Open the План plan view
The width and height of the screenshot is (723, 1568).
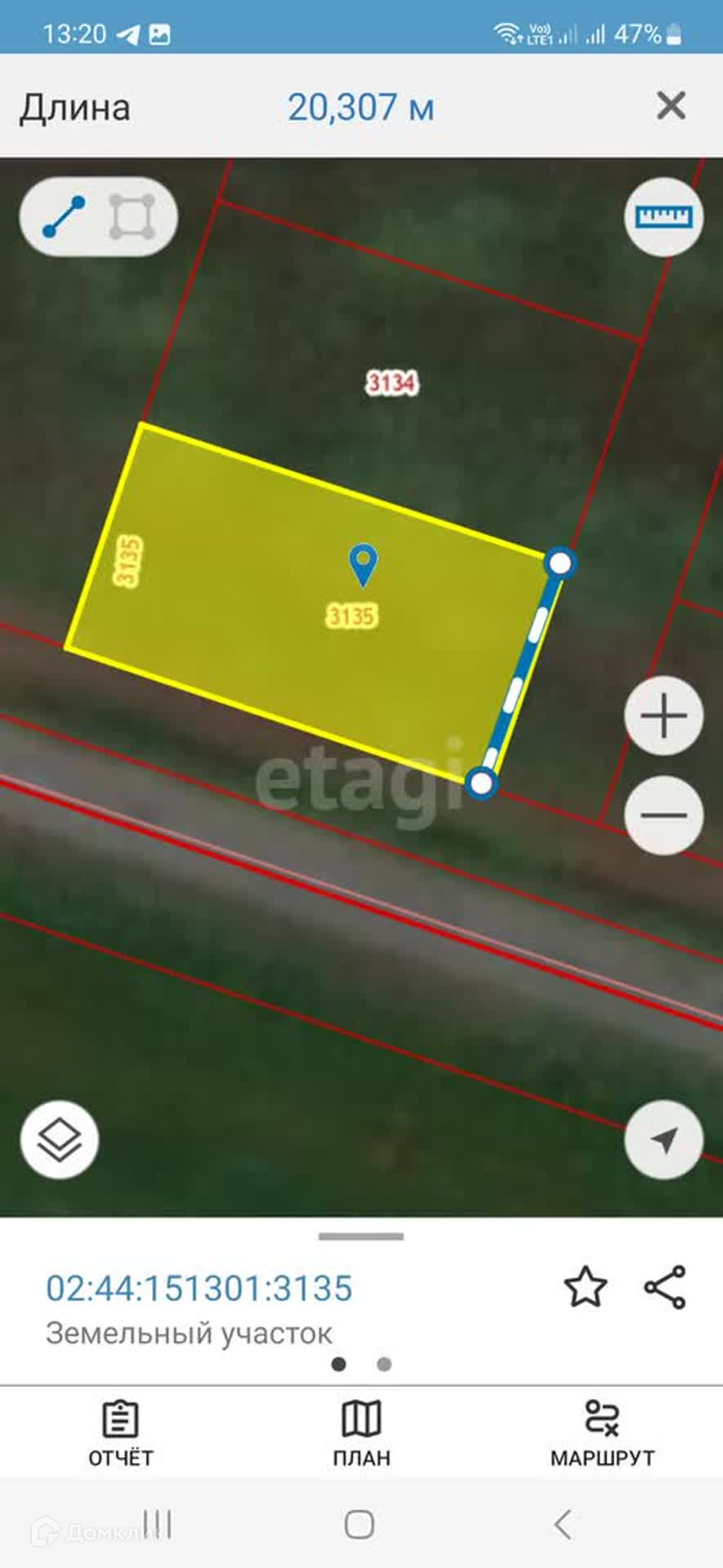[x=361, y=1434]
